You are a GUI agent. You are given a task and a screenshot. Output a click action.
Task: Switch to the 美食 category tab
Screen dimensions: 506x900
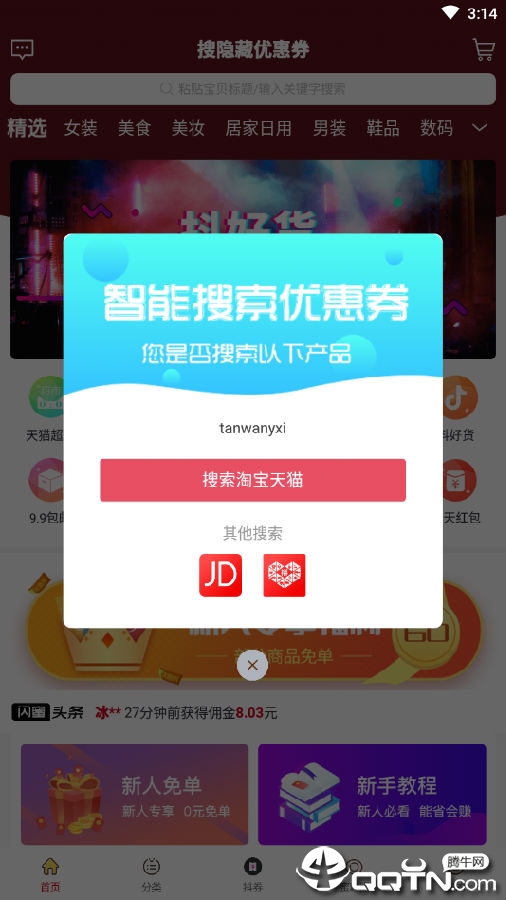click(x=134, y=128)
